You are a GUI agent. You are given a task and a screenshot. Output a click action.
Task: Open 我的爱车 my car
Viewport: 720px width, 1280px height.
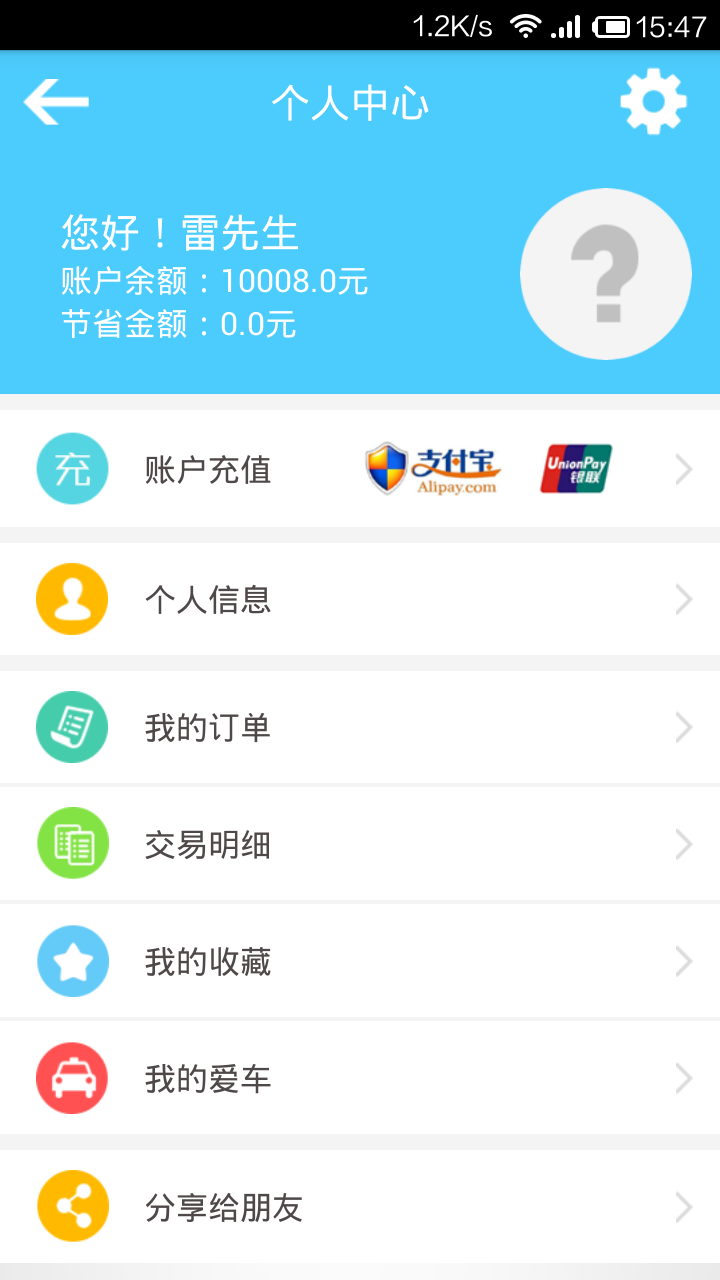360,1078
